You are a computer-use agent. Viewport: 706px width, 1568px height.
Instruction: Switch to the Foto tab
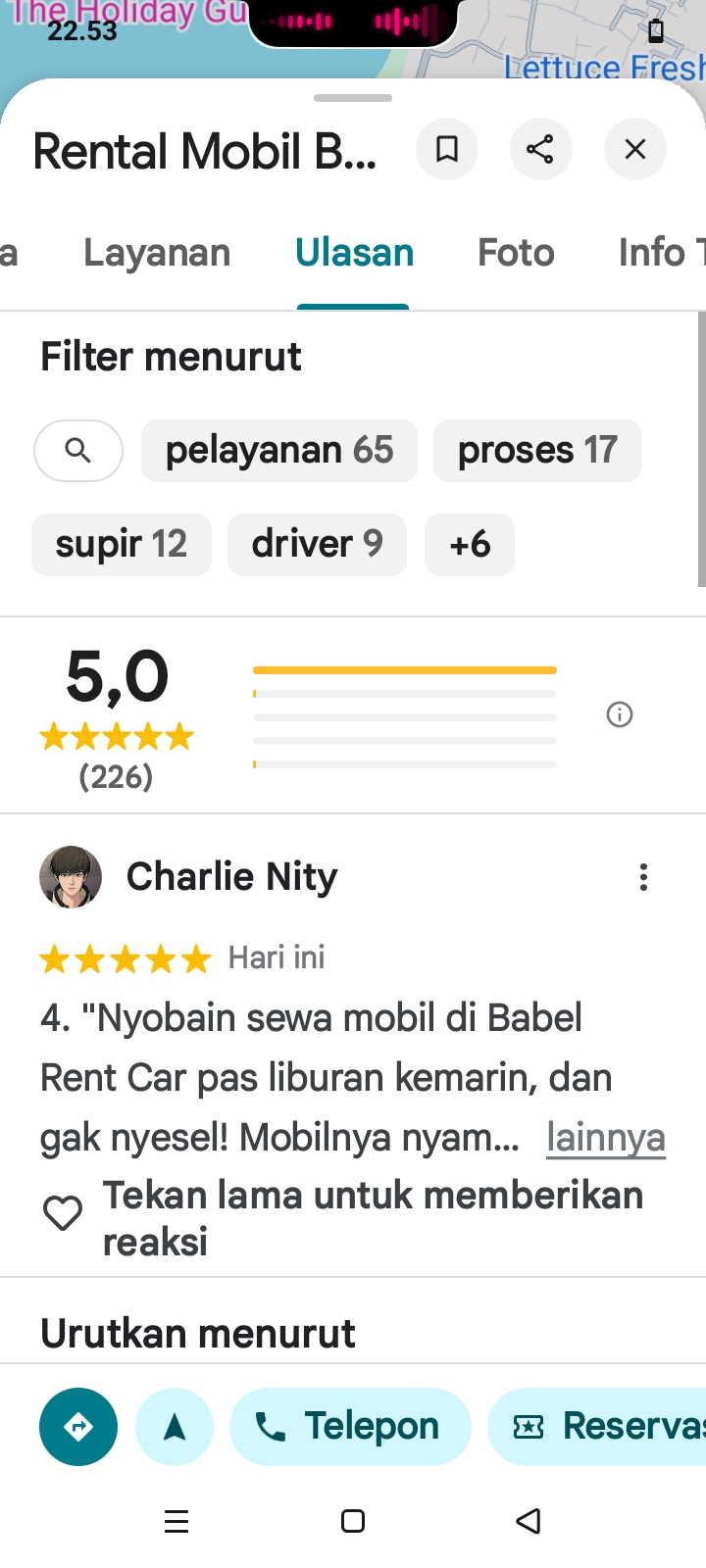pyautogui.click(x=516, y=253)
